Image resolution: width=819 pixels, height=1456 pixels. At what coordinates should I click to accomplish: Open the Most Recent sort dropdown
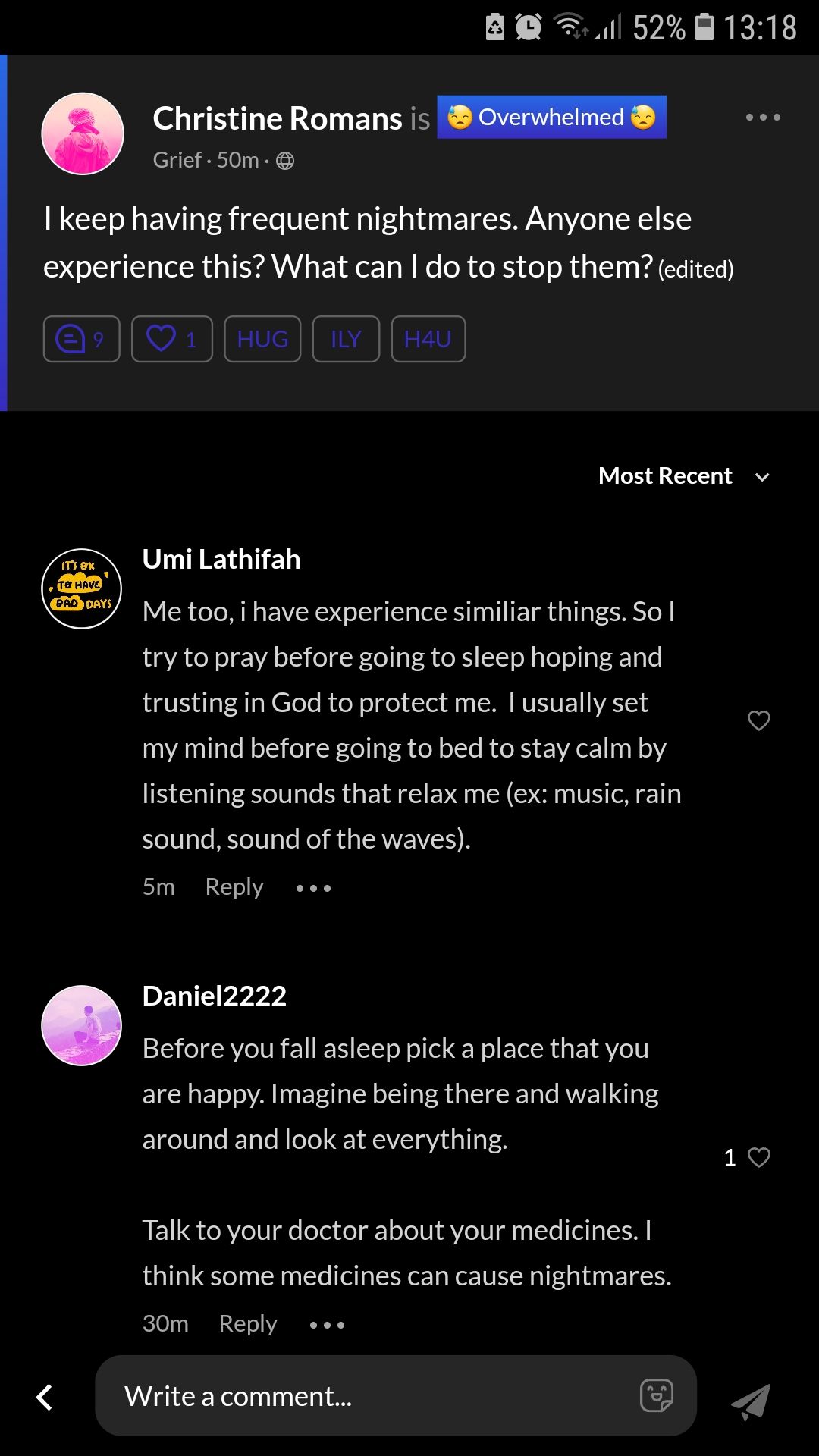[x=683, y=475]
